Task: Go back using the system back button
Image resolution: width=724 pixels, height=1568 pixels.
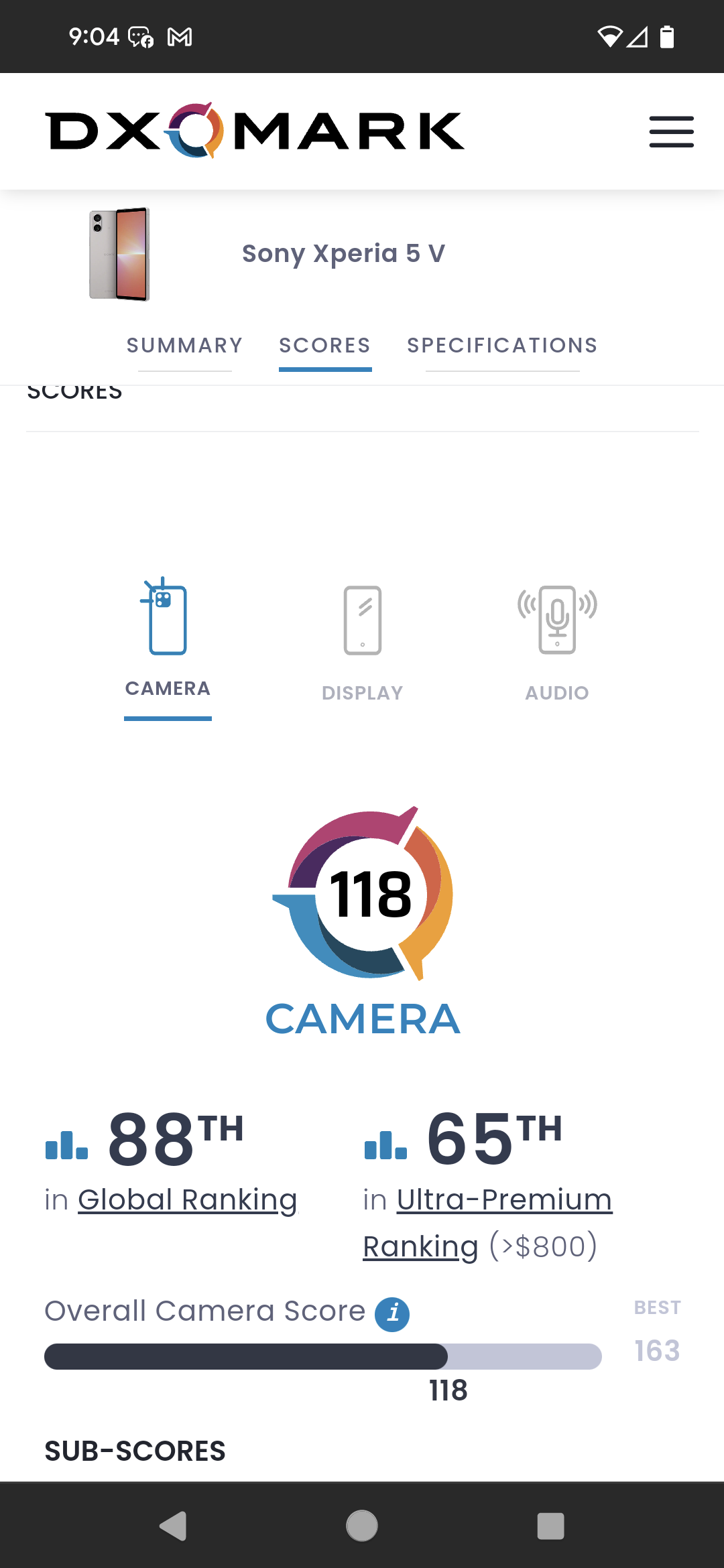Action: [173, 1526]
